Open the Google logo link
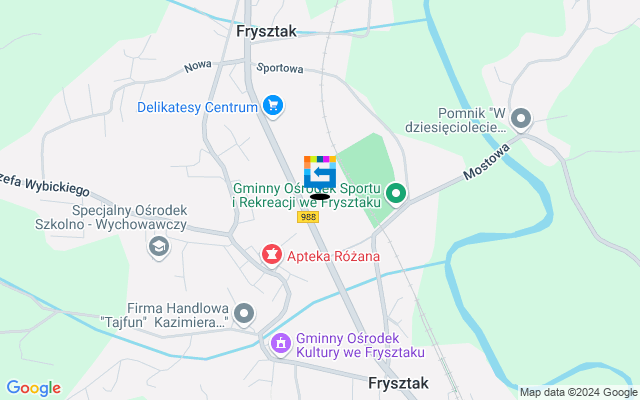This screenshot has width=640, height=400. [33, 388]
